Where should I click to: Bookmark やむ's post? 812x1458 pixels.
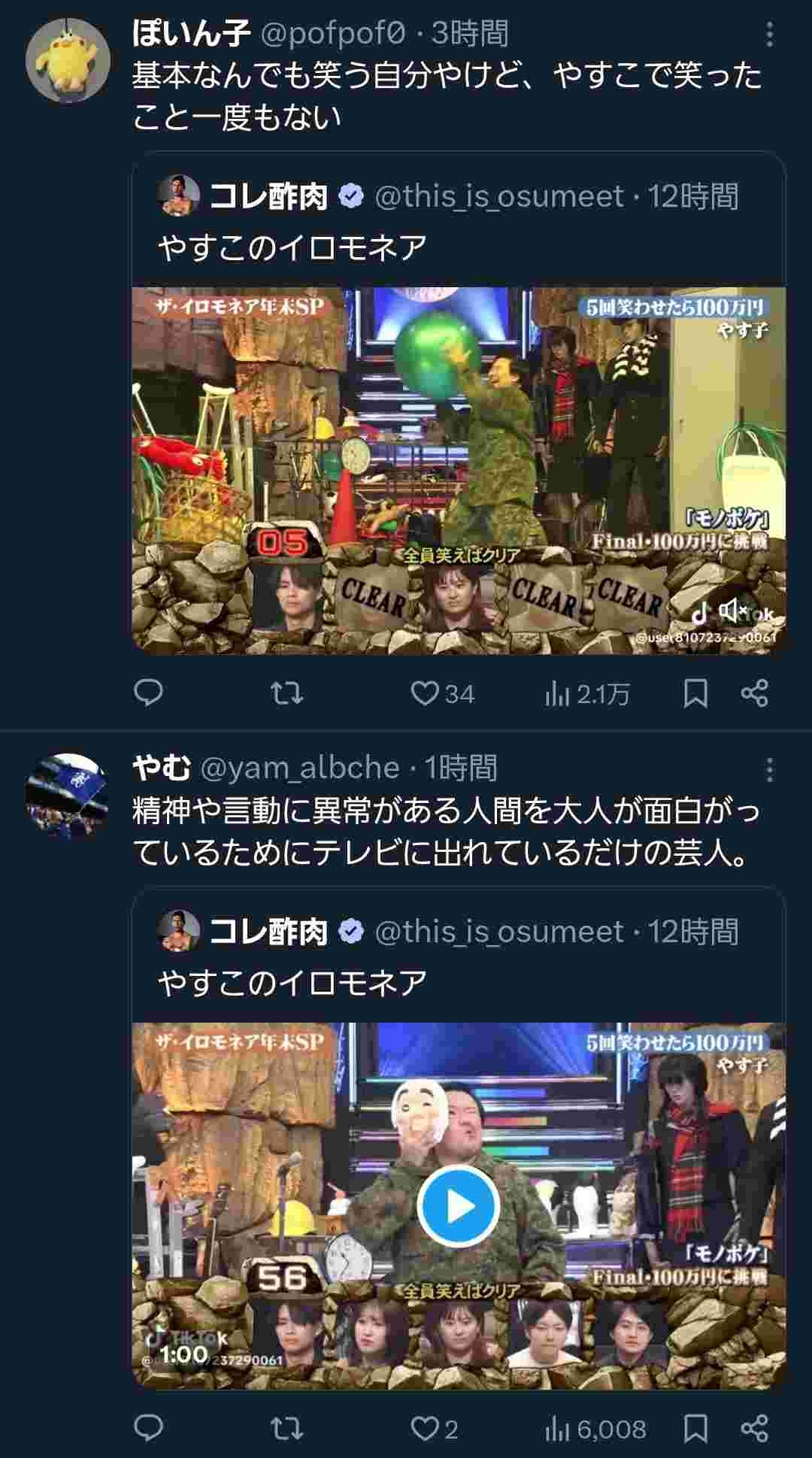pos(695,1427)
